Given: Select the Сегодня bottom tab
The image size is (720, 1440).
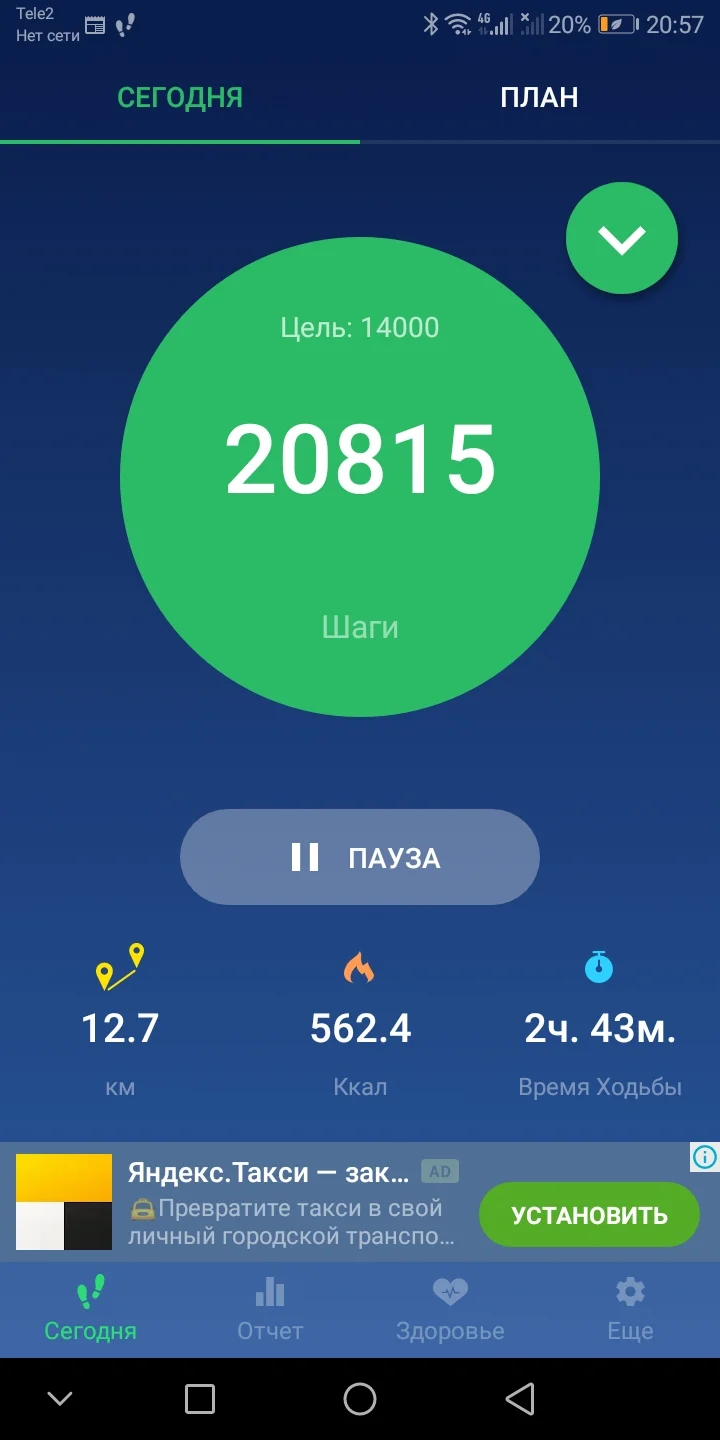Looking at the screenshot, I should point(90,1310).
